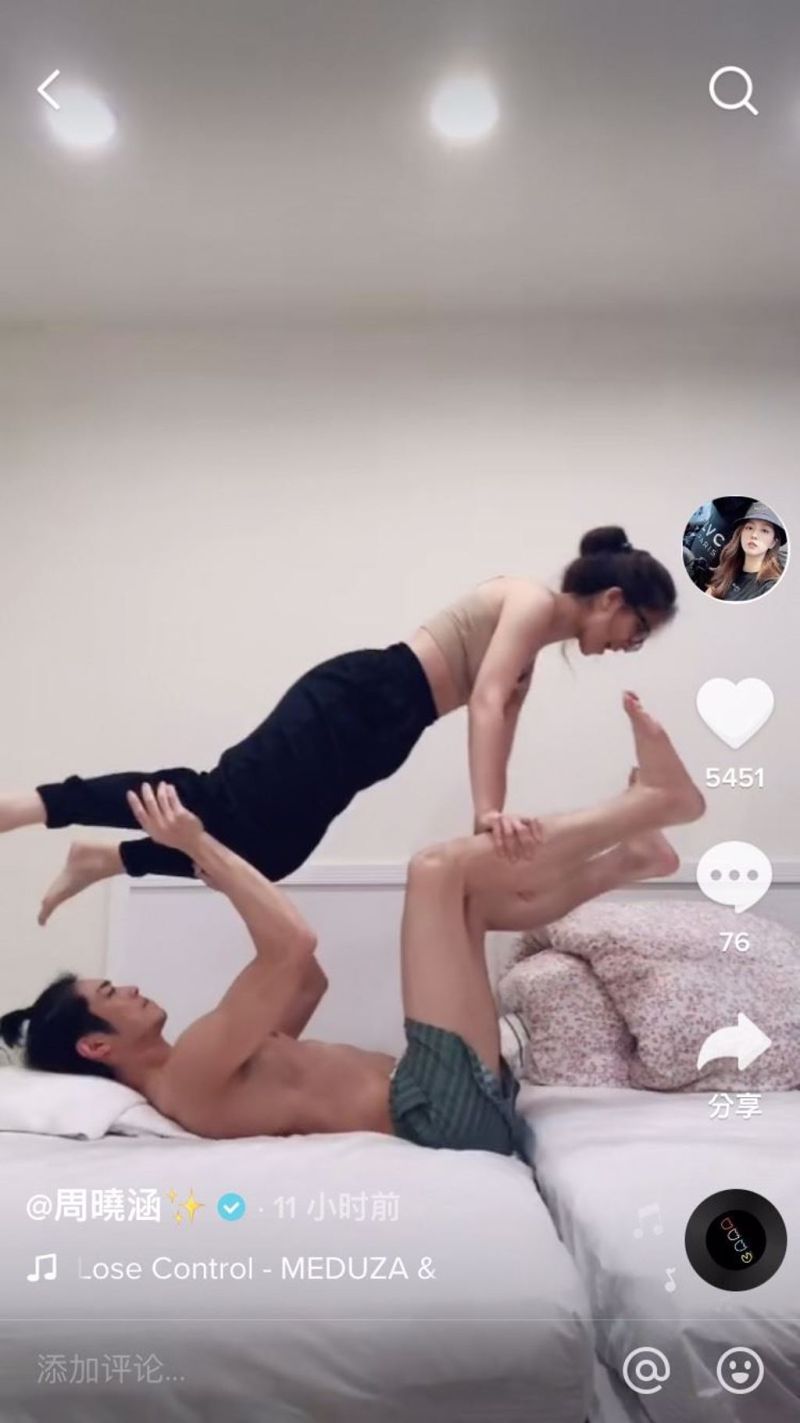Open the comments bubble with 76

pos(735,877)
